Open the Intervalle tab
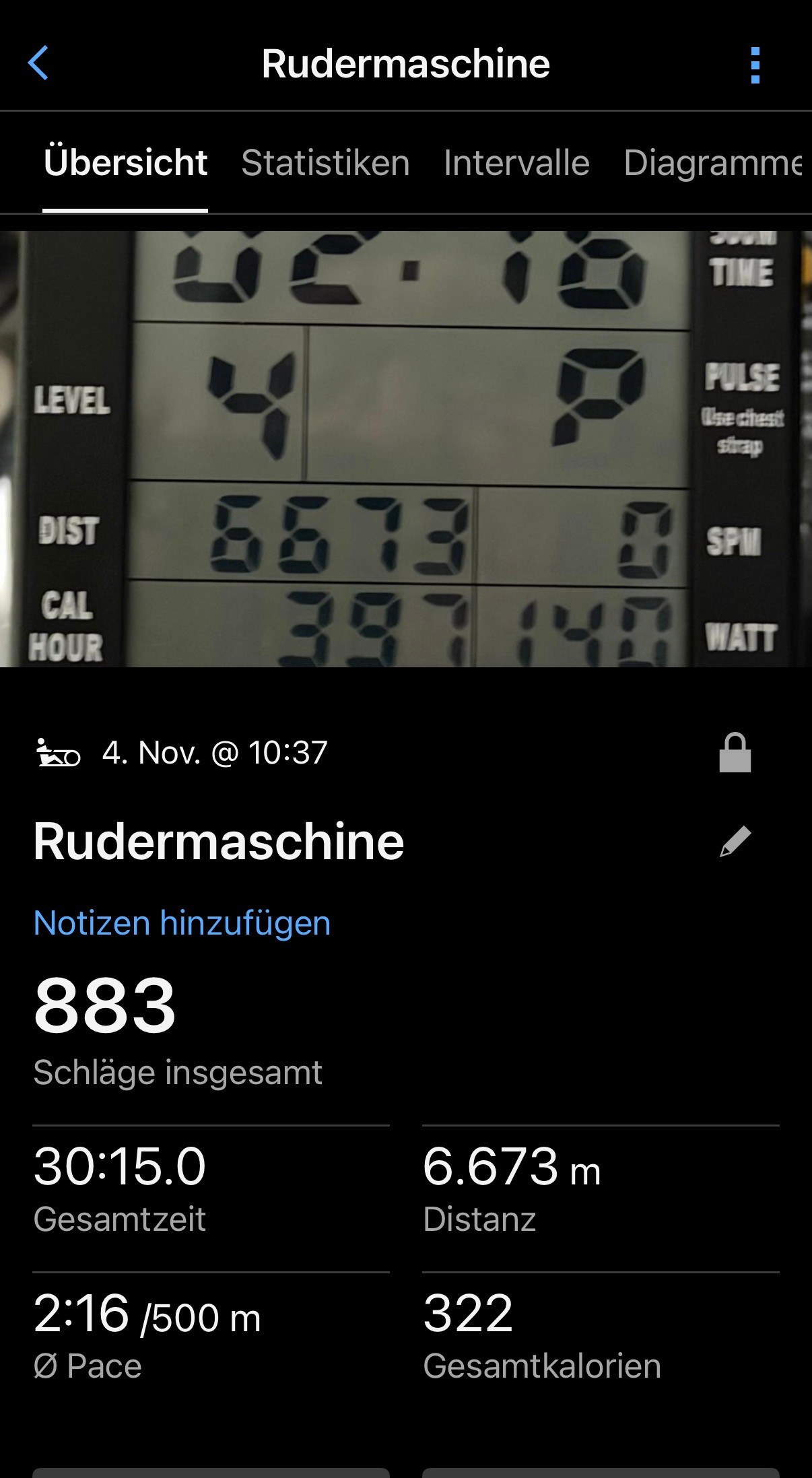812x1478 pixels. [516, 163]
